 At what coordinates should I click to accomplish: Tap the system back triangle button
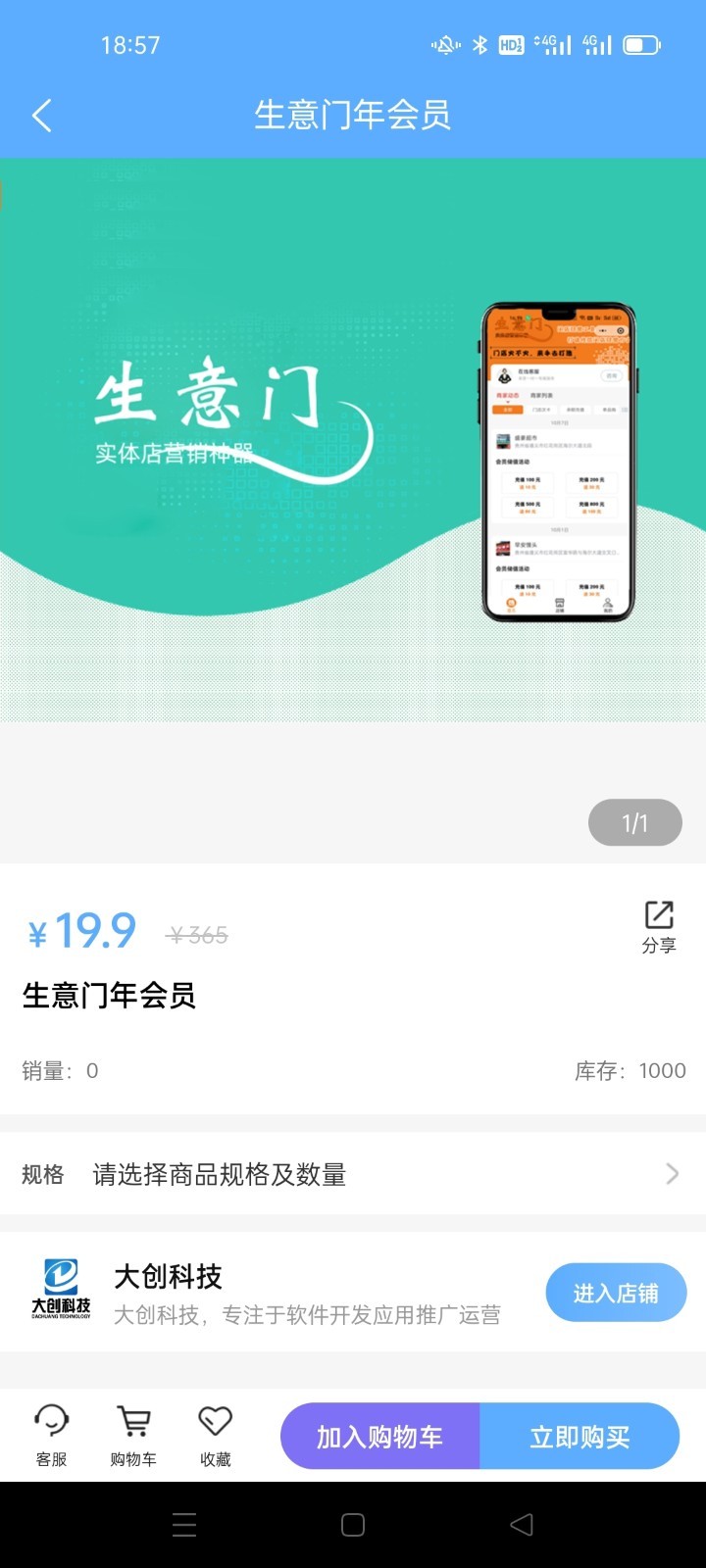(x=522, y=1525)
